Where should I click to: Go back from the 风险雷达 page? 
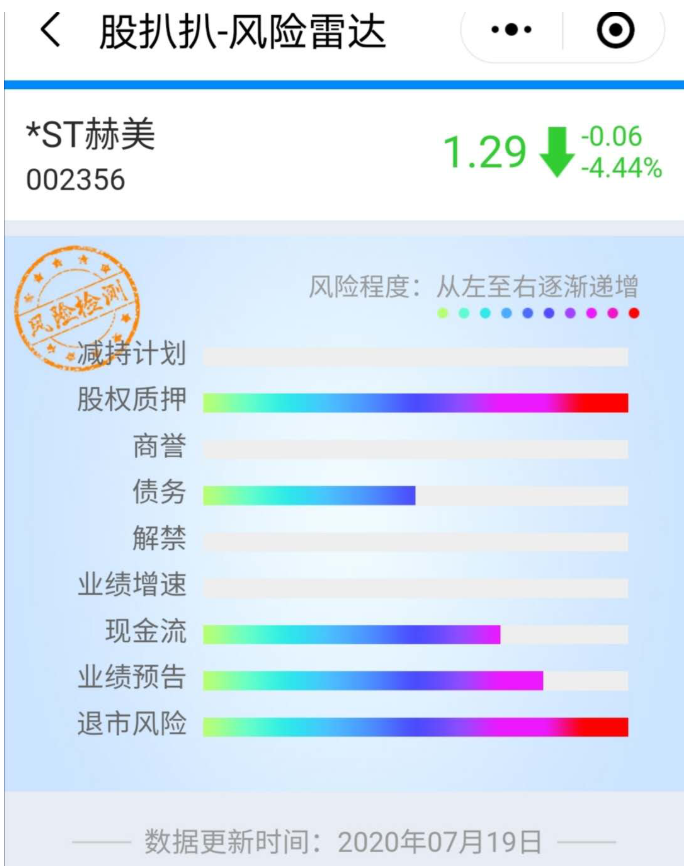click(x=50, y=32)
